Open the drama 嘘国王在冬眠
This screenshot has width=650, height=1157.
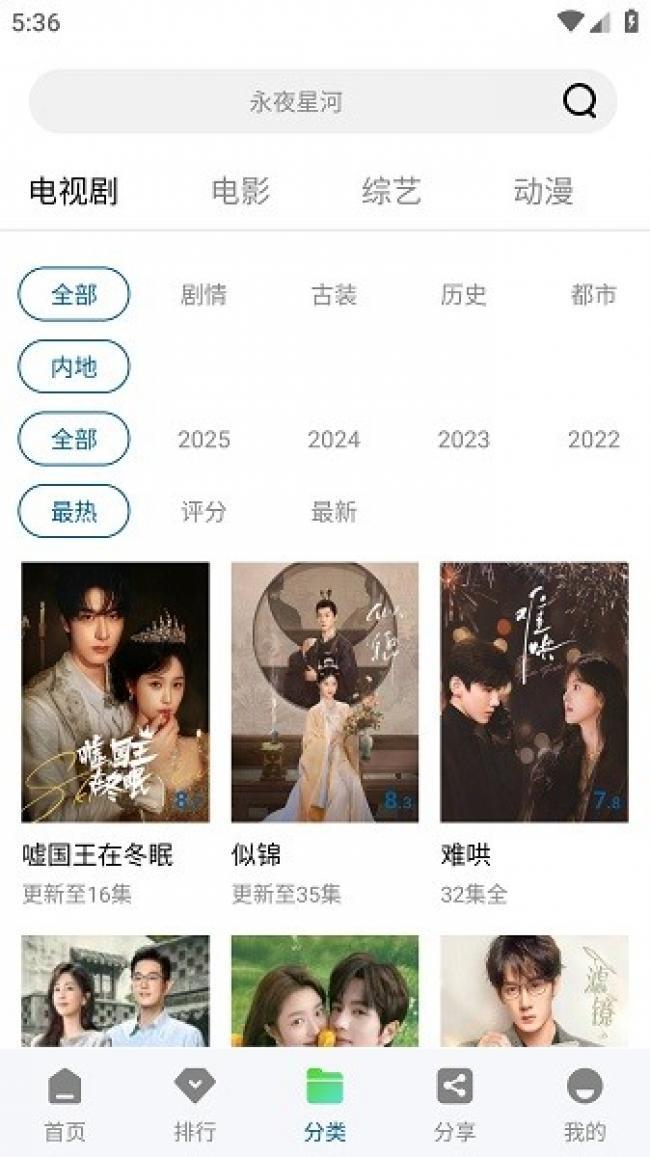(x=115, y=692)
